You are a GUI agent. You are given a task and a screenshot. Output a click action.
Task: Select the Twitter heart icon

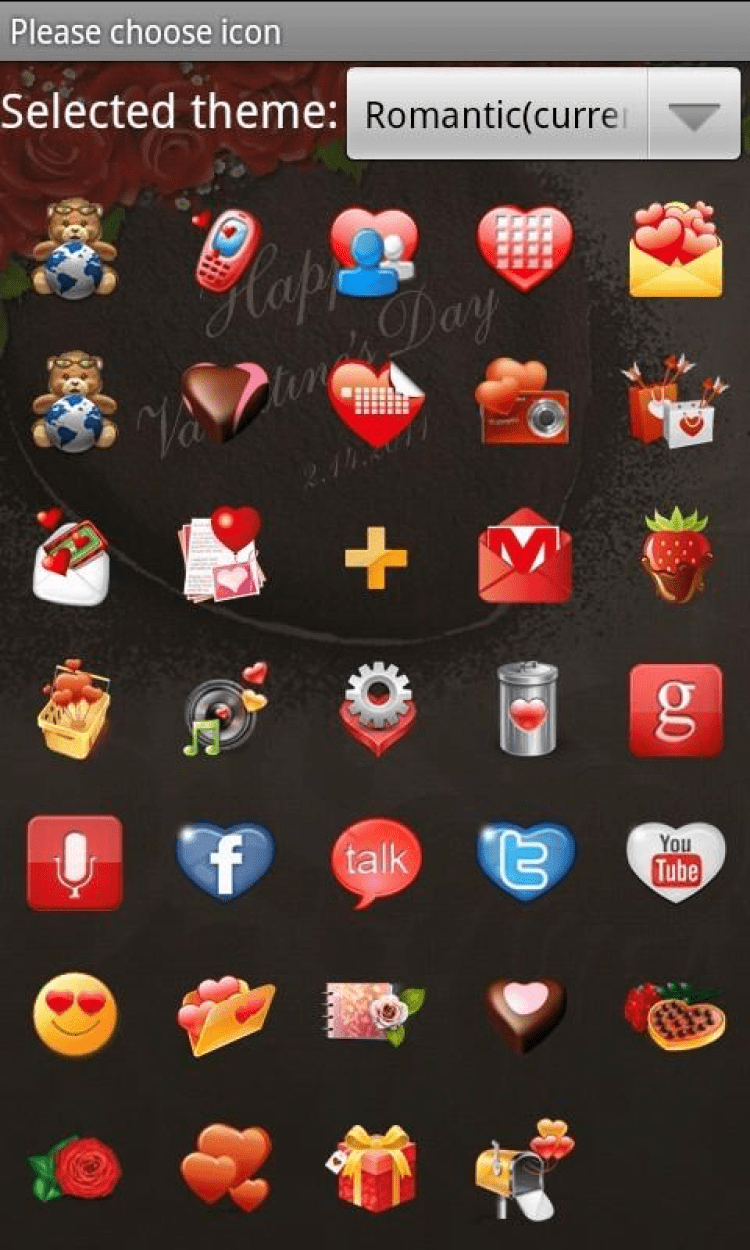pos(526,862)
